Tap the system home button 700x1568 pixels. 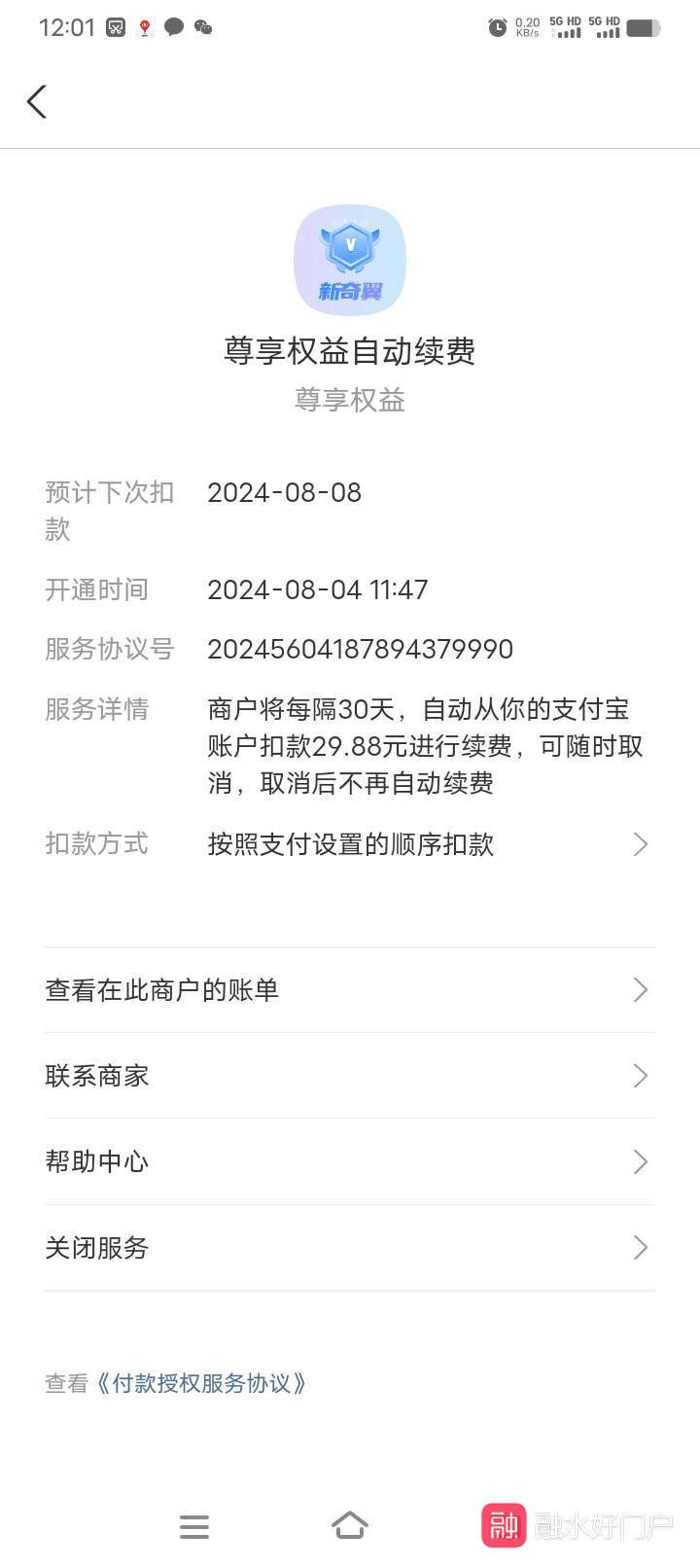350,1525
